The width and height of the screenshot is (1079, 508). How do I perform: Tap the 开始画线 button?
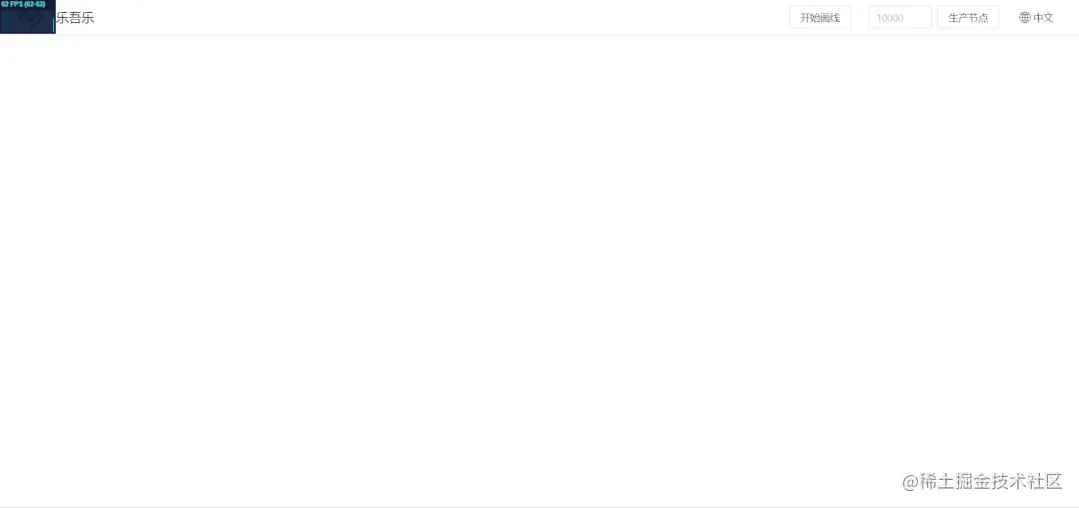click(x=819, y=18)
